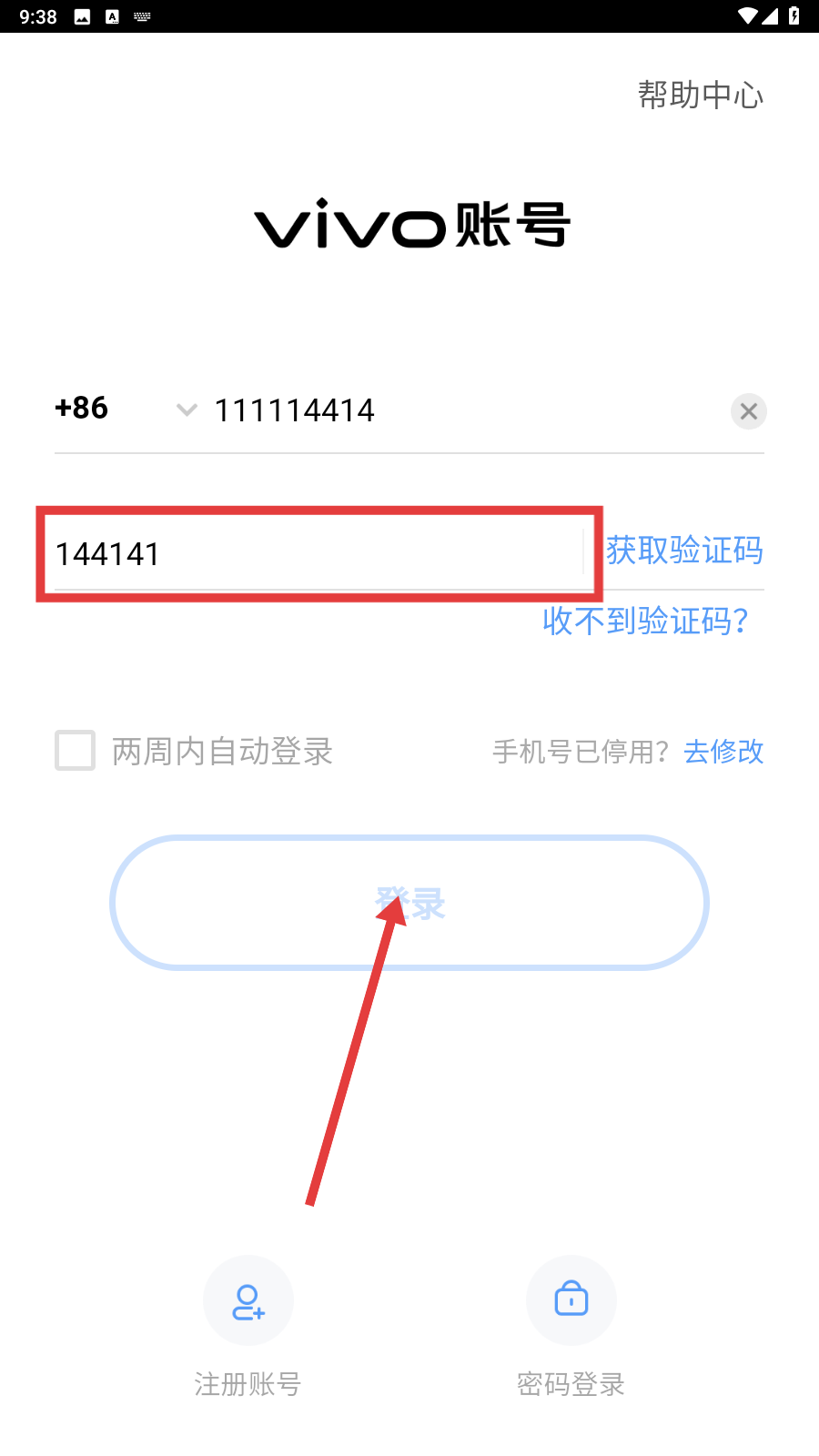Focus the verification code field
Screen dimensions: 819x1456
click(x=309, y=553)
